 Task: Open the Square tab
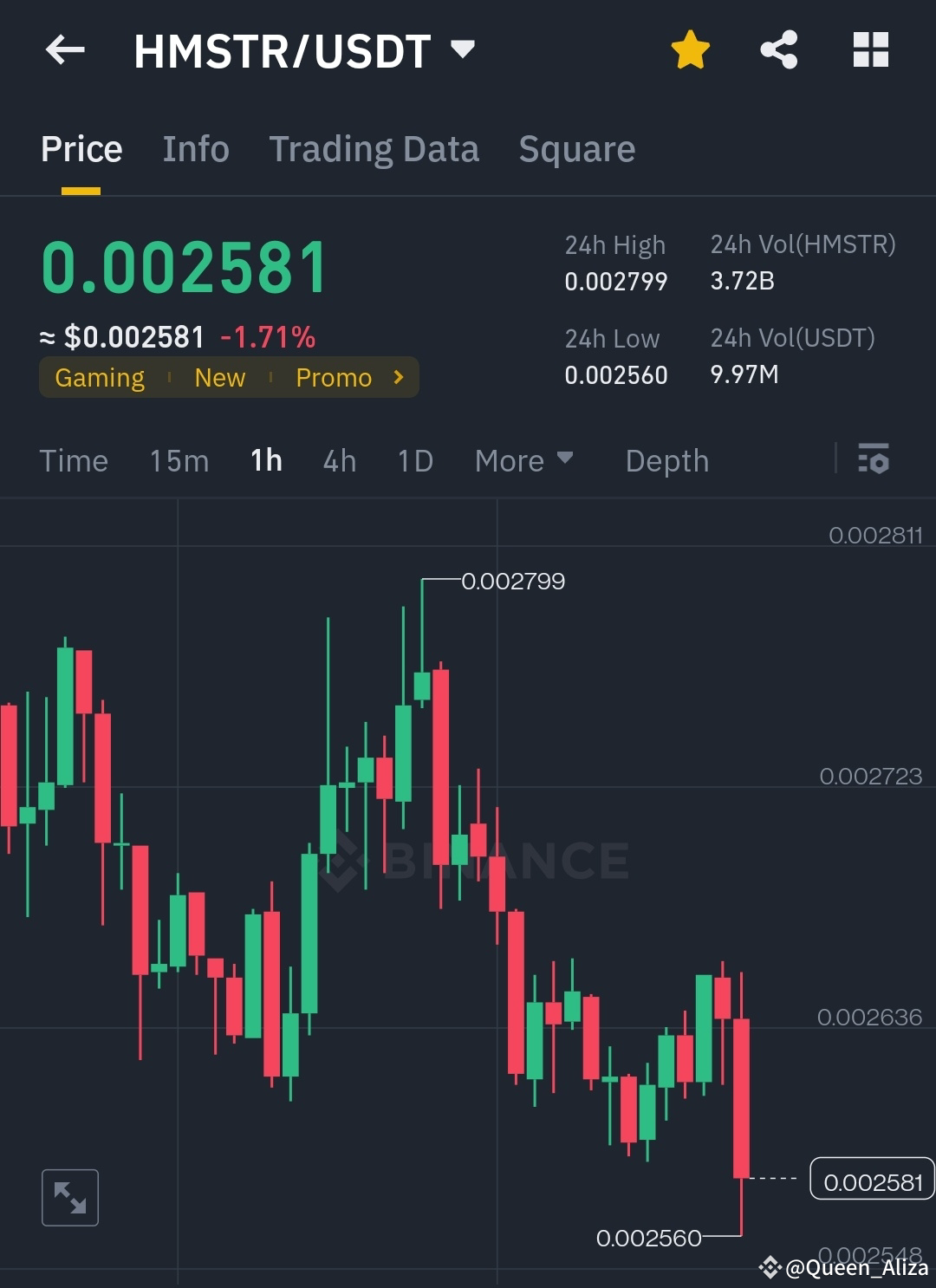(576, 148)
